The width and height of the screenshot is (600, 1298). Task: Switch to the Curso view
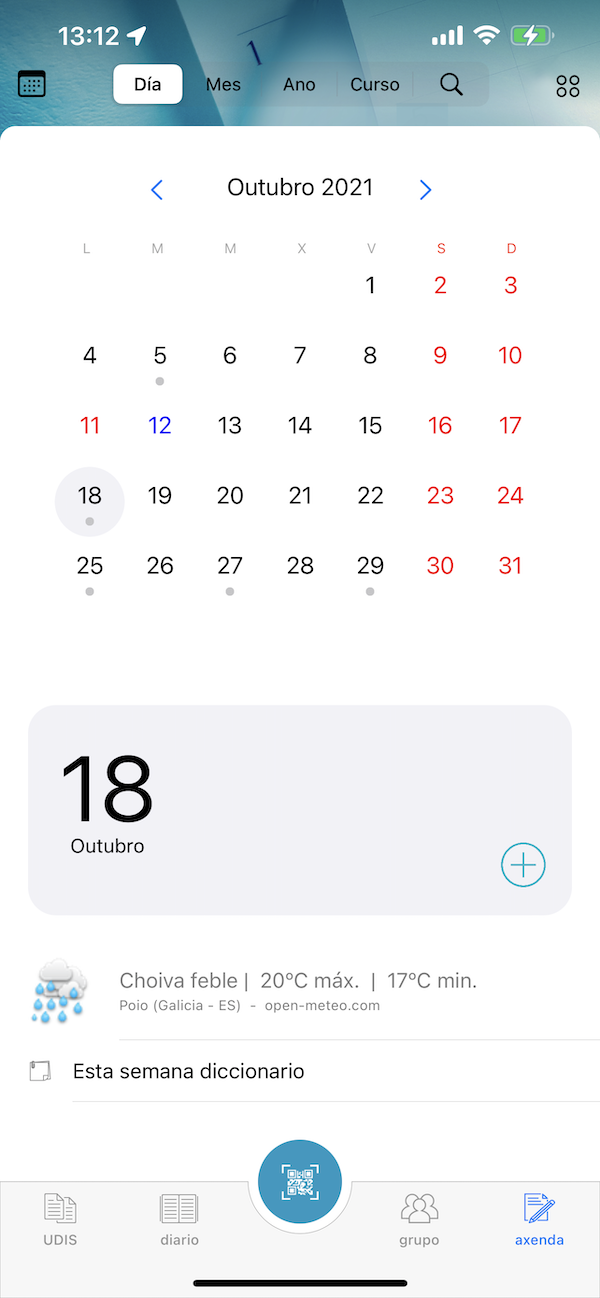click(x=375, y=85)
